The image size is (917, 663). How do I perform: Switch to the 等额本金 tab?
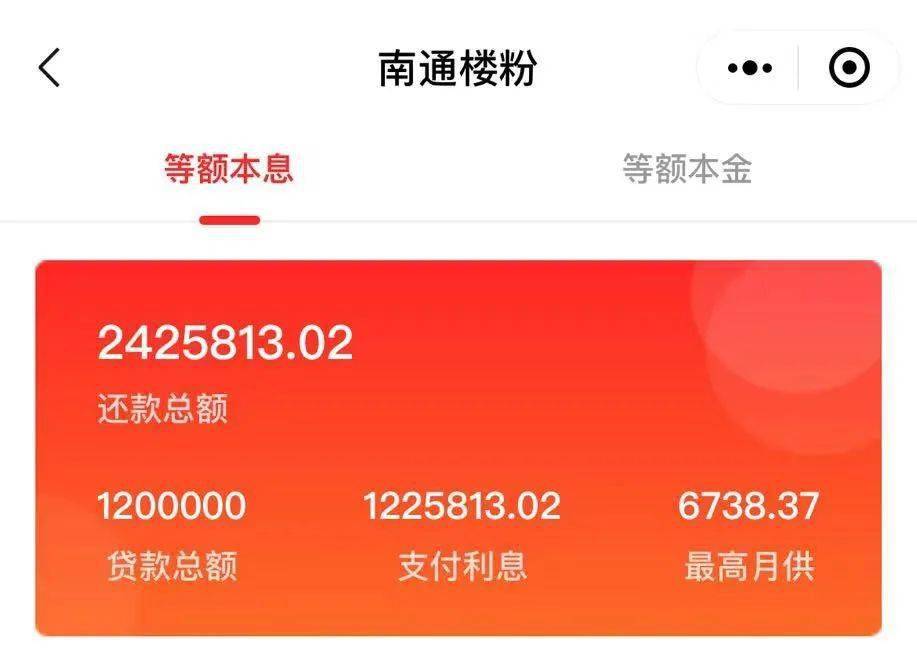click(687, 169)
